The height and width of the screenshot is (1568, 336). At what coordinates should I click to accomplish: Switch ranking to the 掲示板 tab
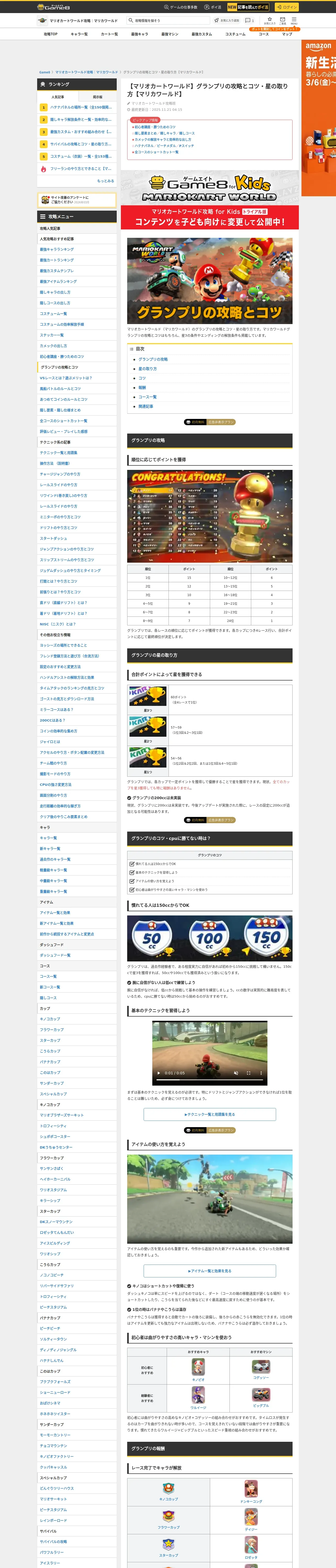point(97,97)
